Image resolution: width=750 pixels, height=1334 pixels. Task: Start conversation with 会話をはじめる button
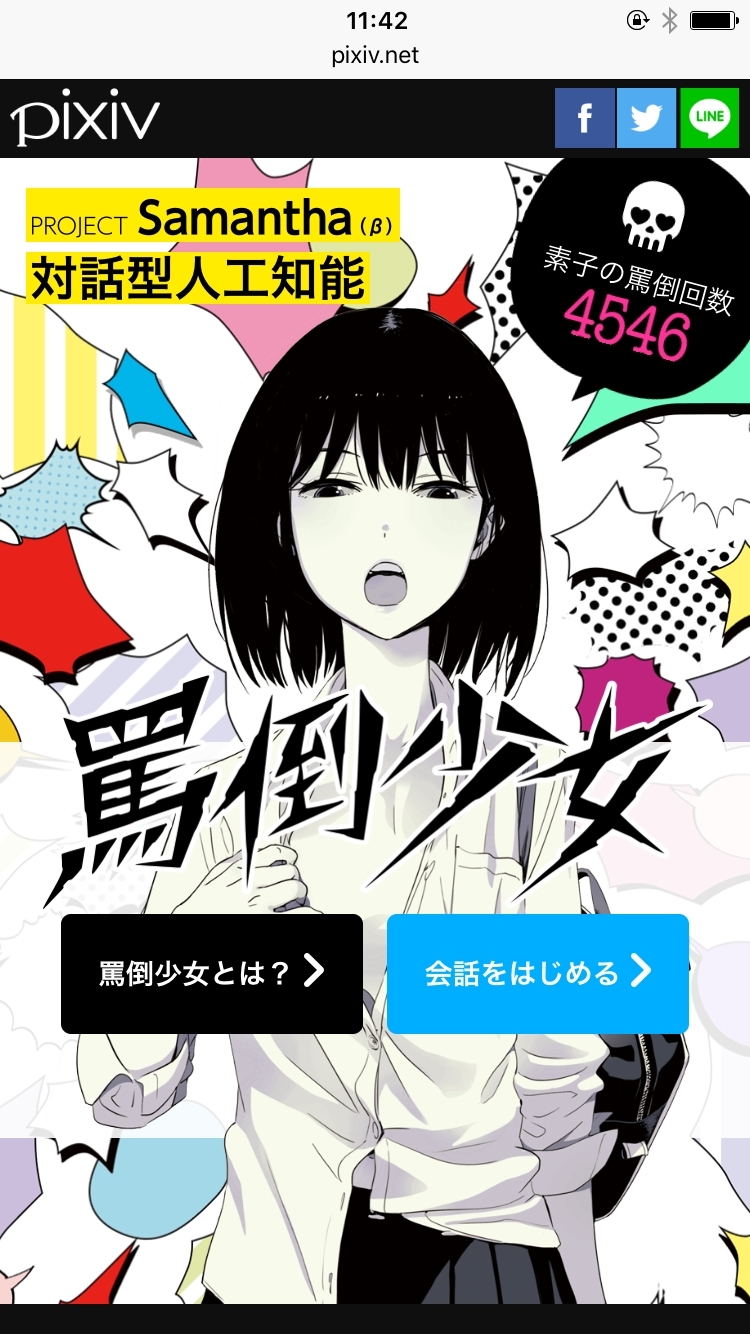(x=538, y=973)
